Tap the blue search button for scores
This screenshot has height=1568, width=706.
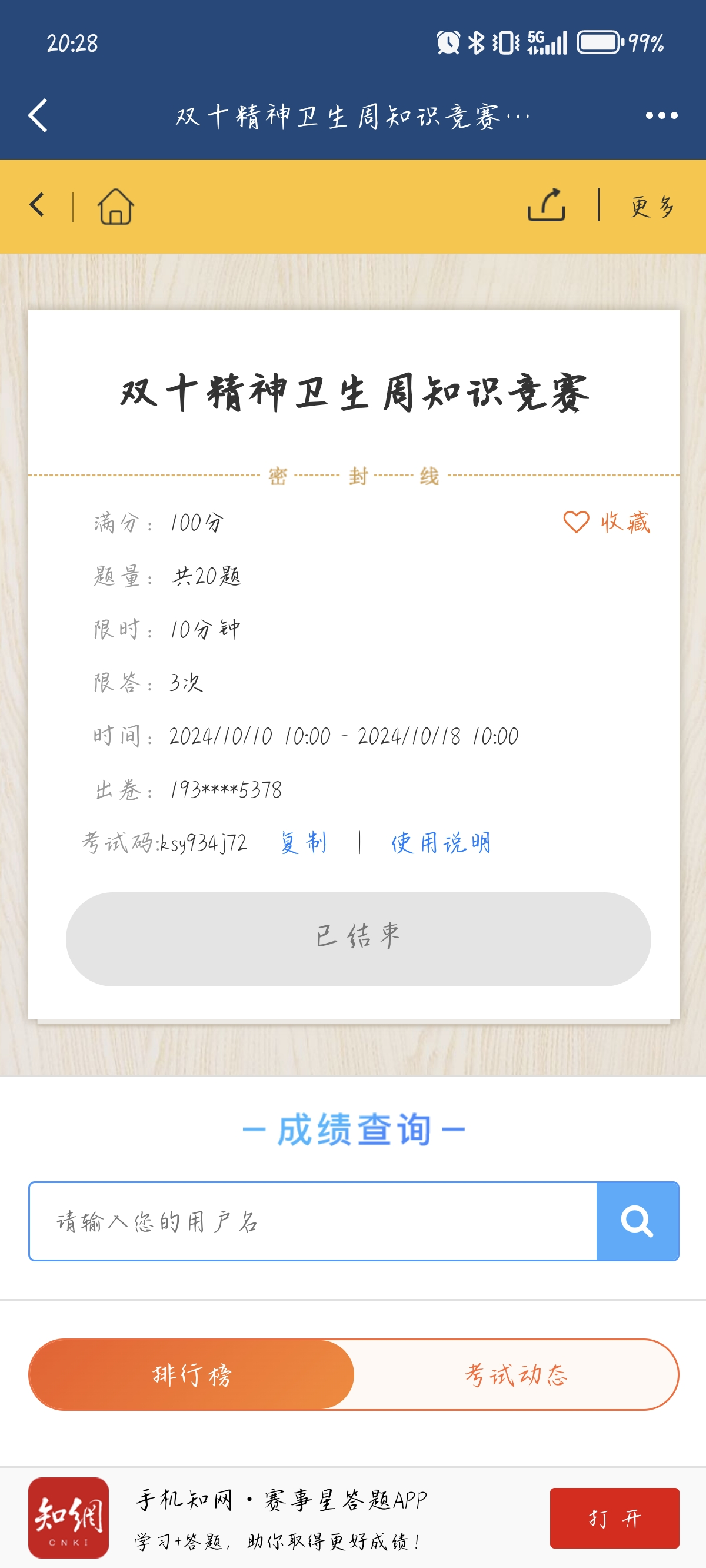(x=637, y=1220)
